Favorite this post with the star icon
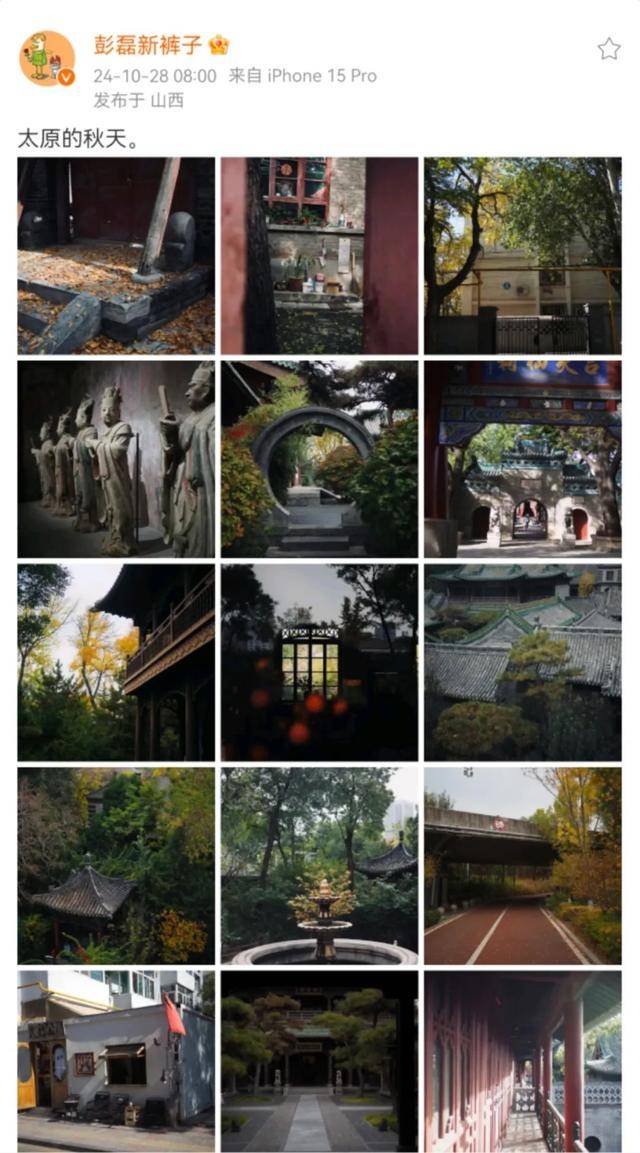Image resolution: width=640 pixels, height=1153 pixels. [608, 49]
